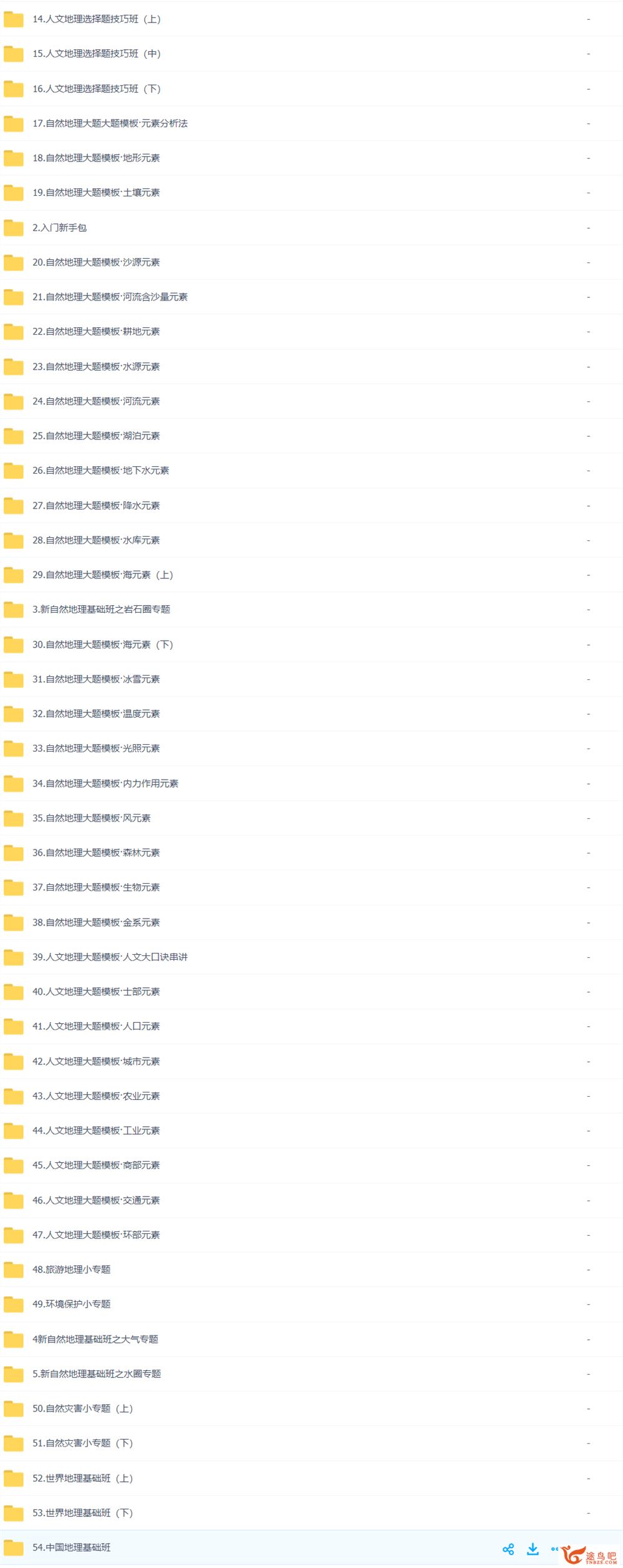
Task: Share the 54.中国地理基础班 folder
Action: (508, 1549)
